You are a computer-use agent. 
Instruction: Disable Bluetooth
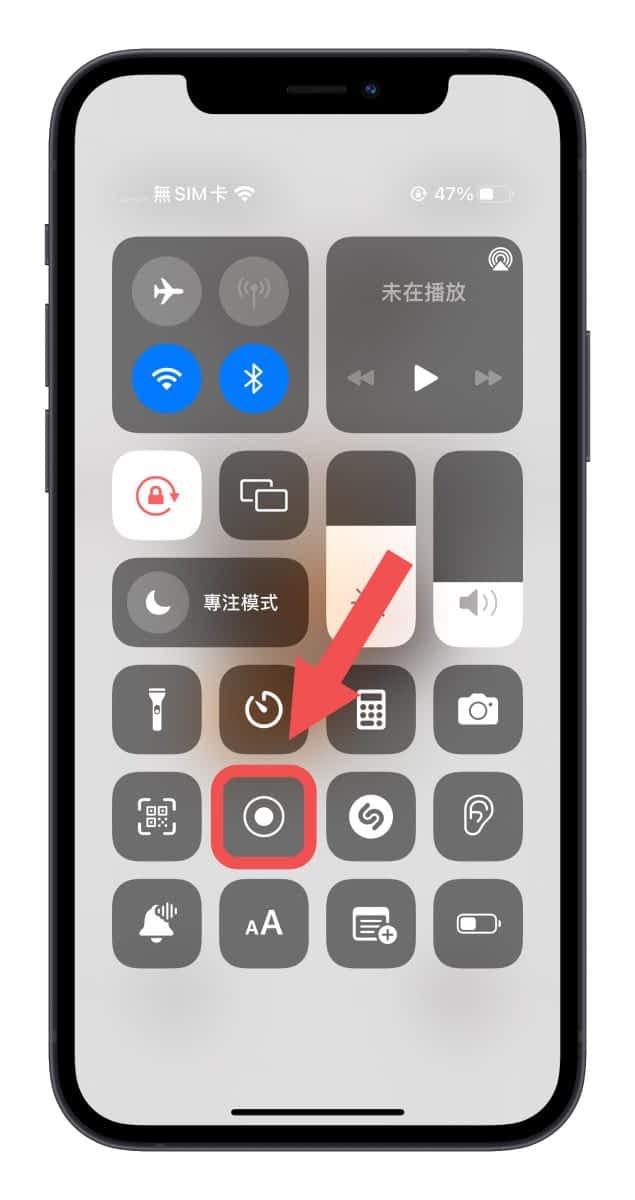254,380
